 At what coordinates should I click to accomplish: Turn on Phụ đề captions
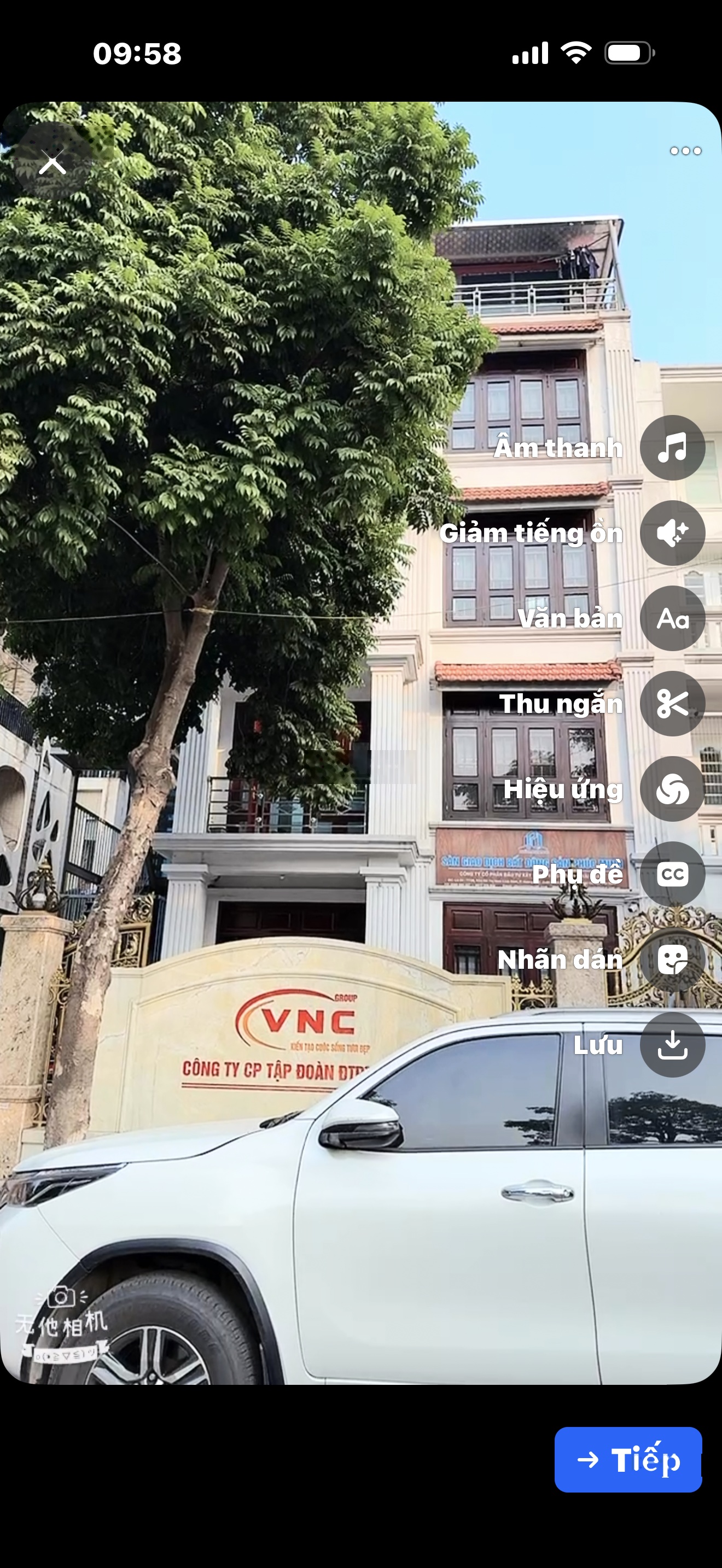[x=672, y=874]
